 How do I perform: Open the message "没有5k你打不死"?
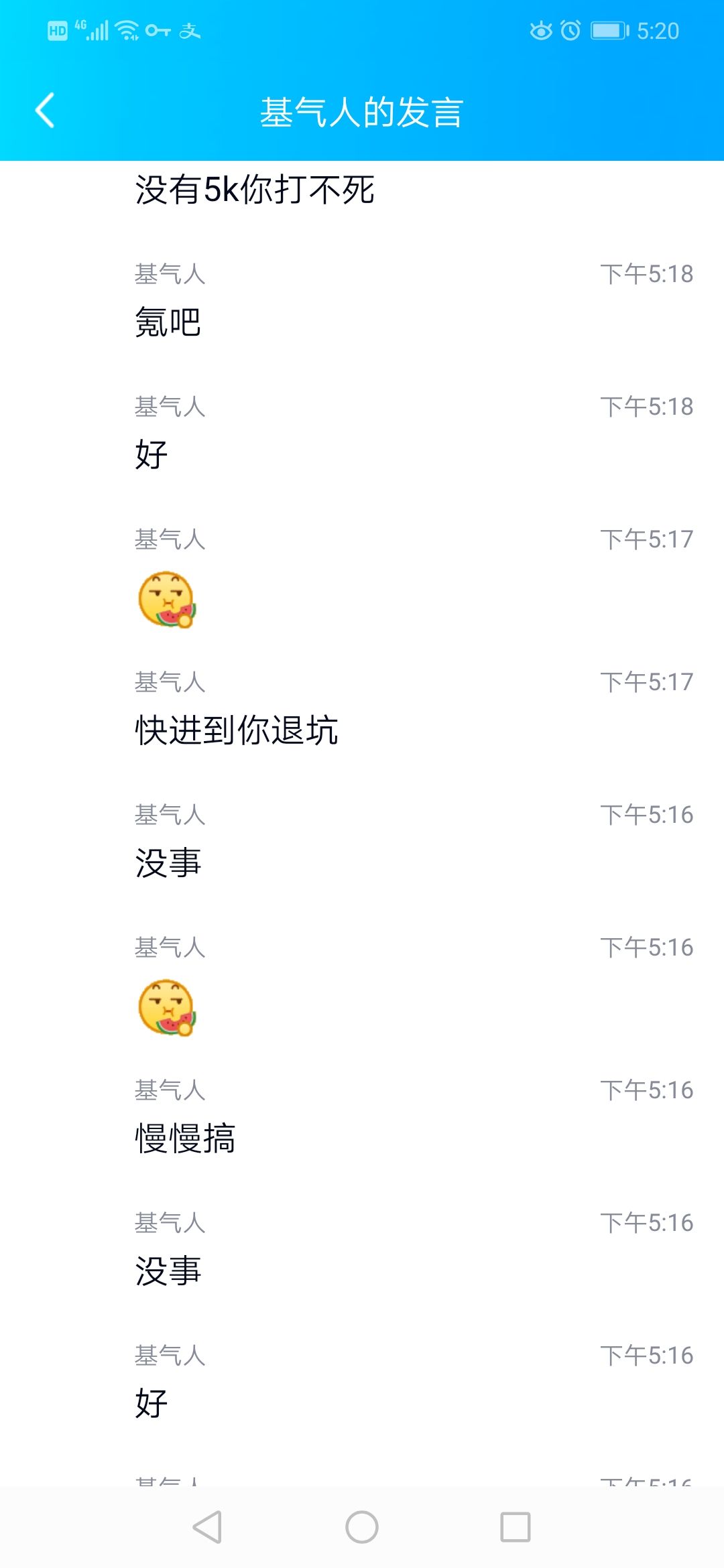[255, 190]
